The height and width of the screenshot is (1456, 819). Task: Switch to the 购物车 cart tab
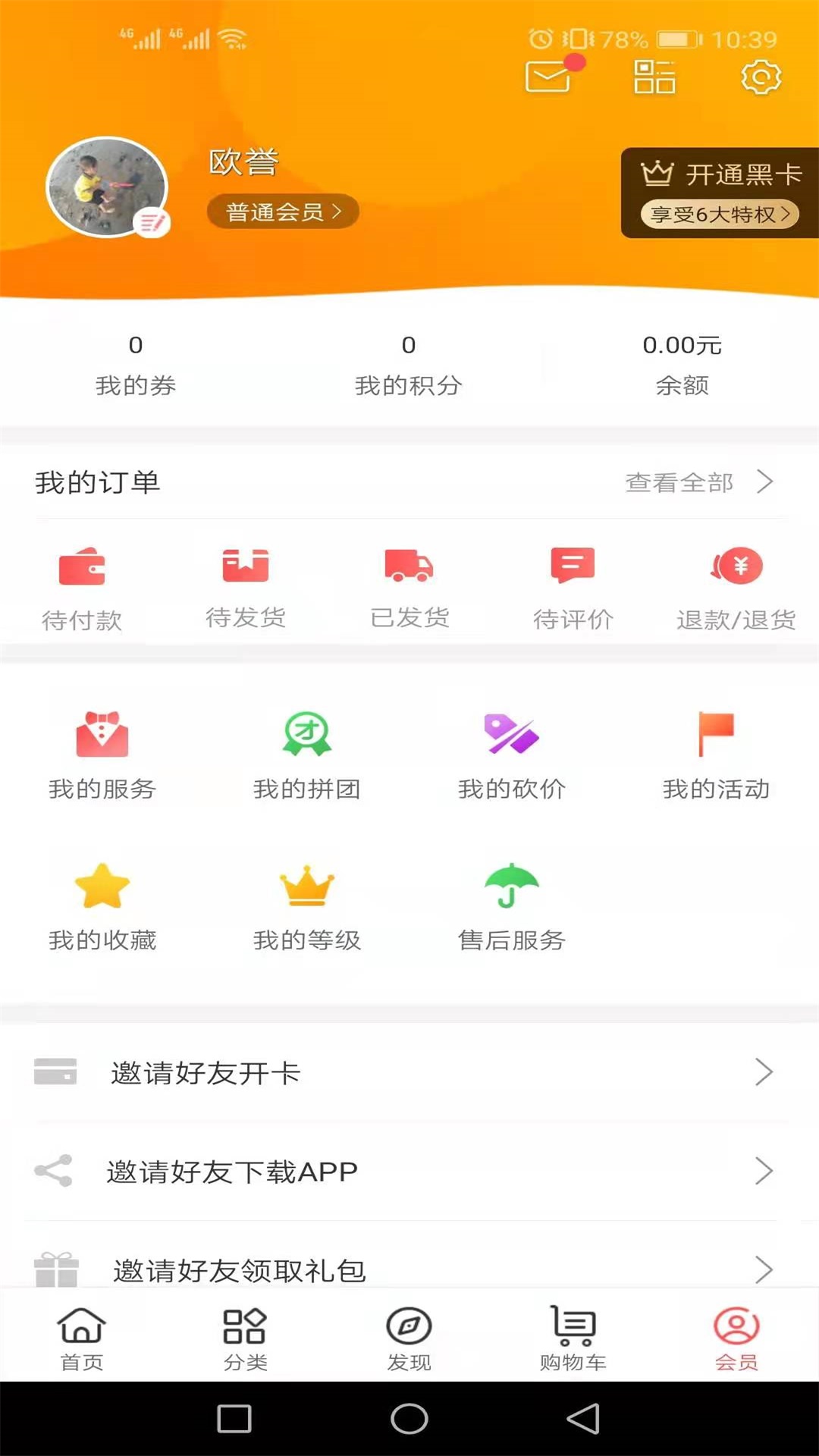[x=573, y=1339]
